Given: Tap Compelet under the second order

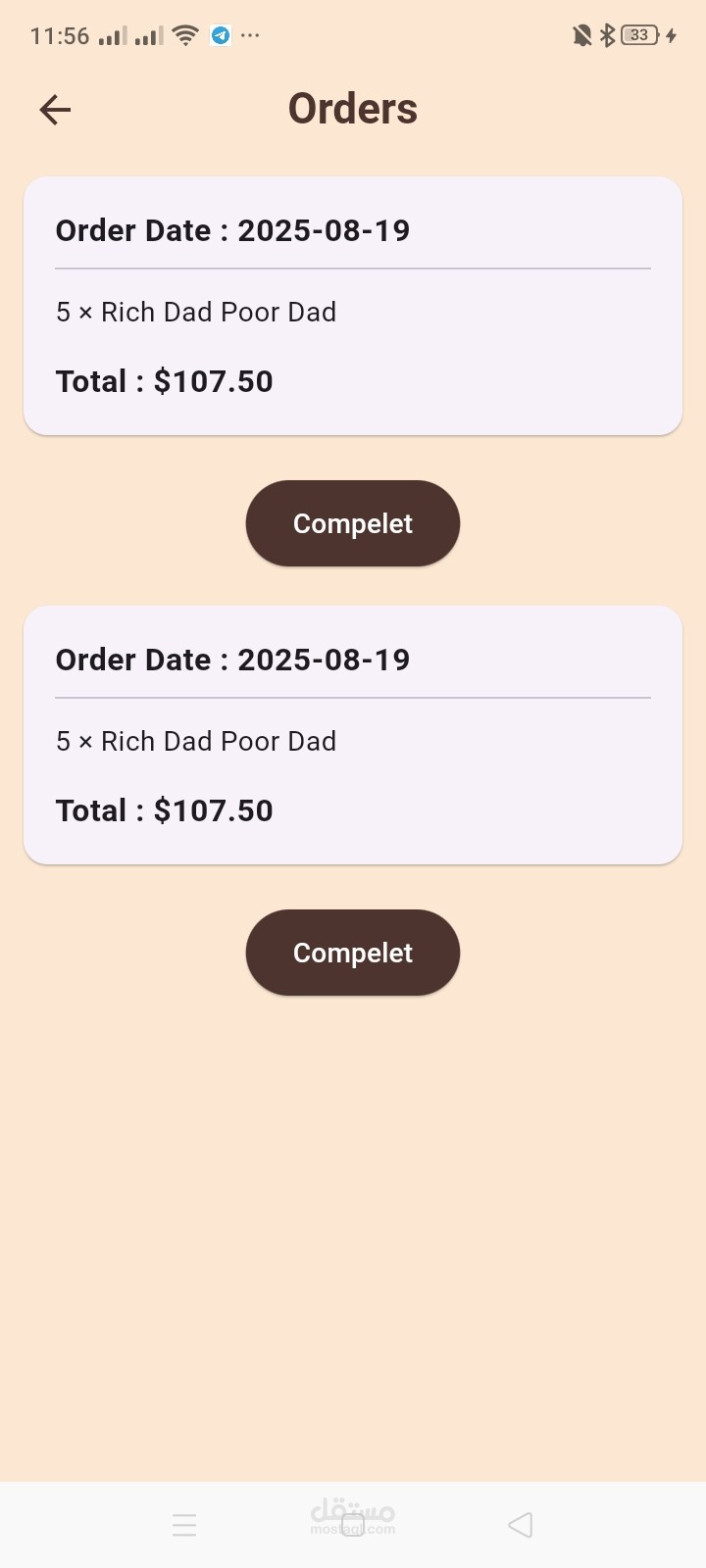Looking at the screenshot, I should tap(353, 953).
